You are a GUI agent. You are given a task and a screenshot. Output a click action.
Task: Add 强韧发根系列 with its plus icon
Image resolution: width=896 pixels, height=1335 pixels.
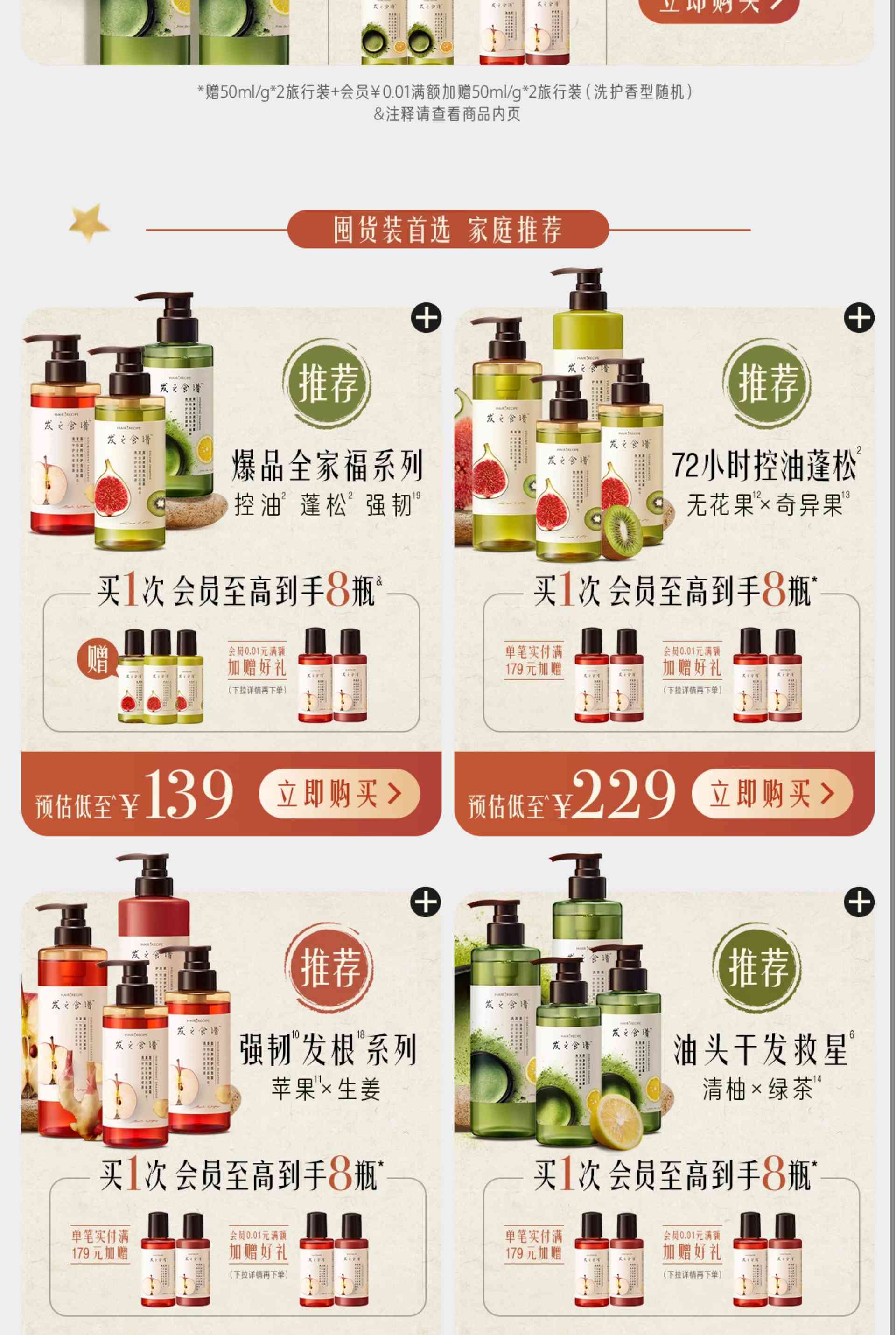pos(426,902)
